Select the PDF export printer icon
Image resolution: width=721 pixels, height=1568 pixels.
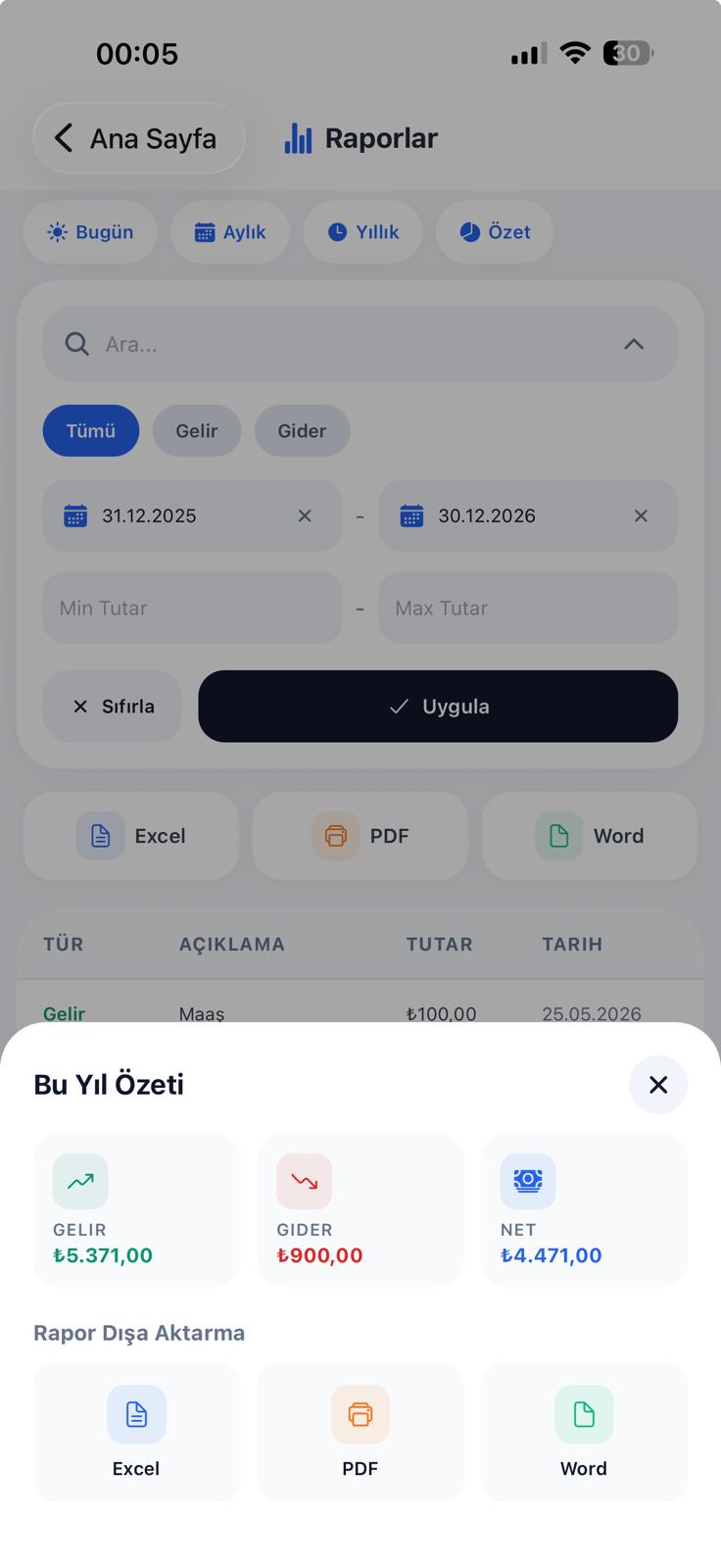(360, 1414)
